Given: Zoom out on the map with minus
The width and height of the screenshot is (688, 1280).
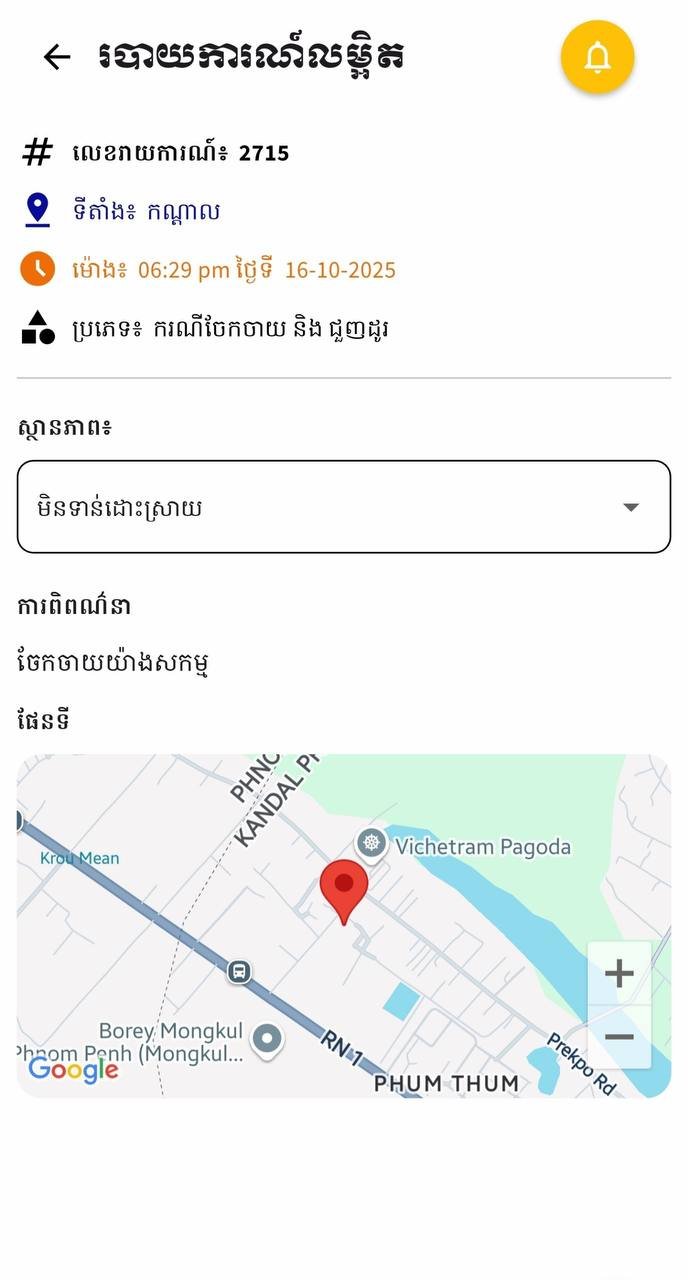Looking at the screenshot, I should 619,1037.
